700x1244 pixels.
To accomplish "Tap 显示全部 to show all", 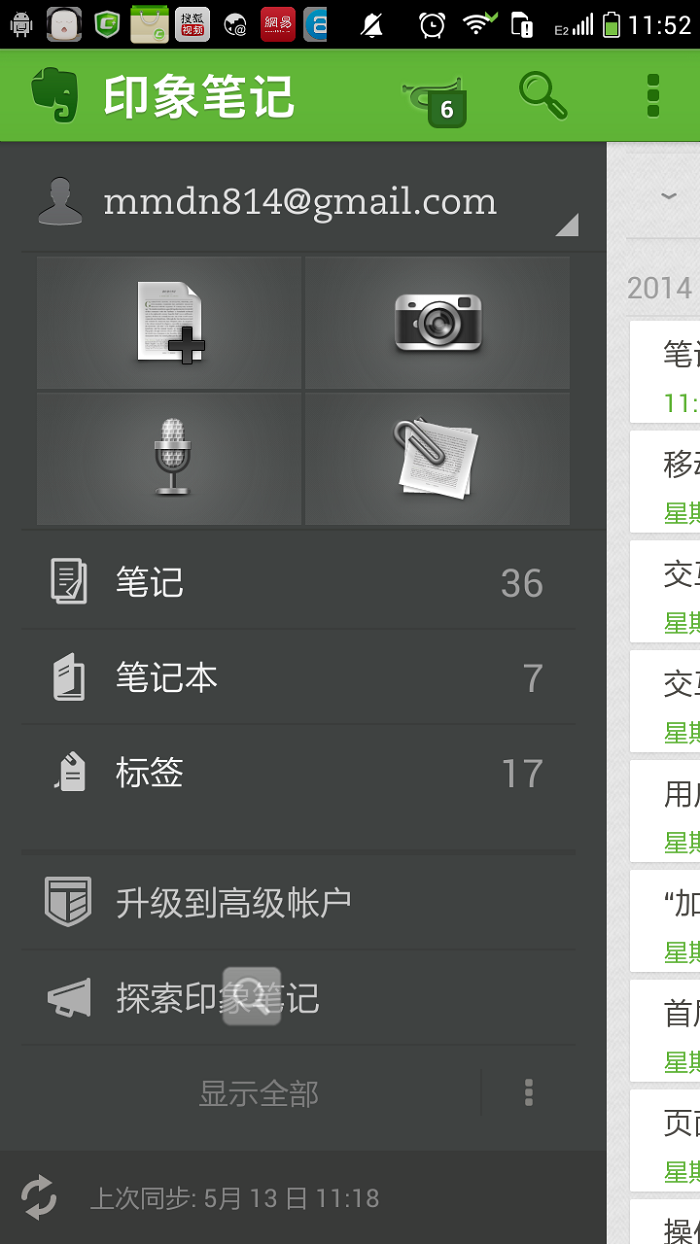I will tap(258, 1093).
